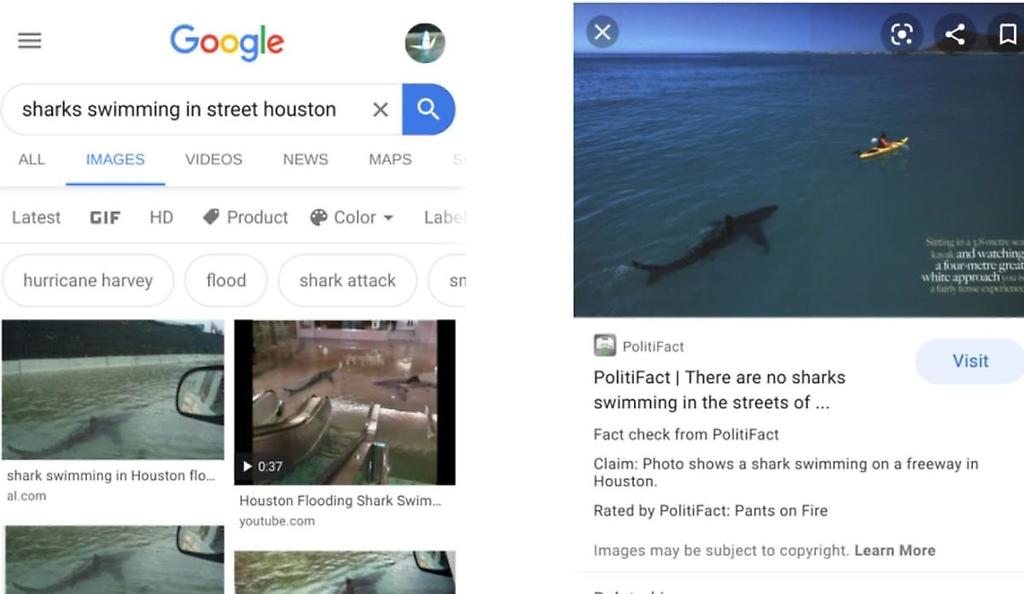
Task: Switch to the VIDEOS tab
Action: (213, 159)
